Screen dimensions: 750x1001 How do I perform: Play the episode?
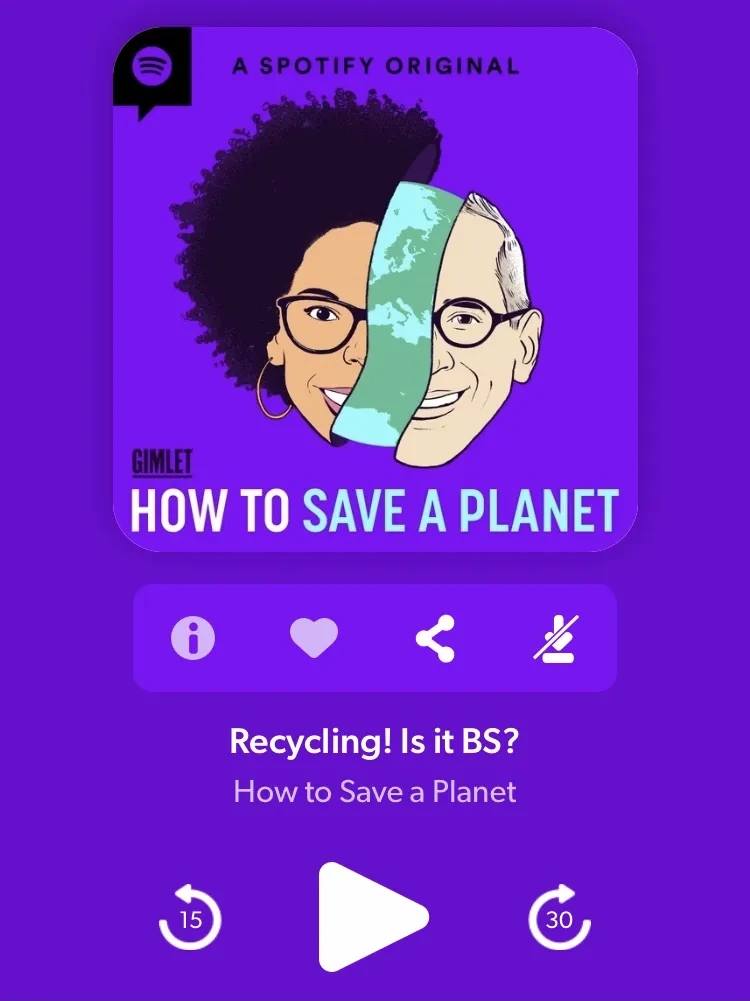(370, 916)
